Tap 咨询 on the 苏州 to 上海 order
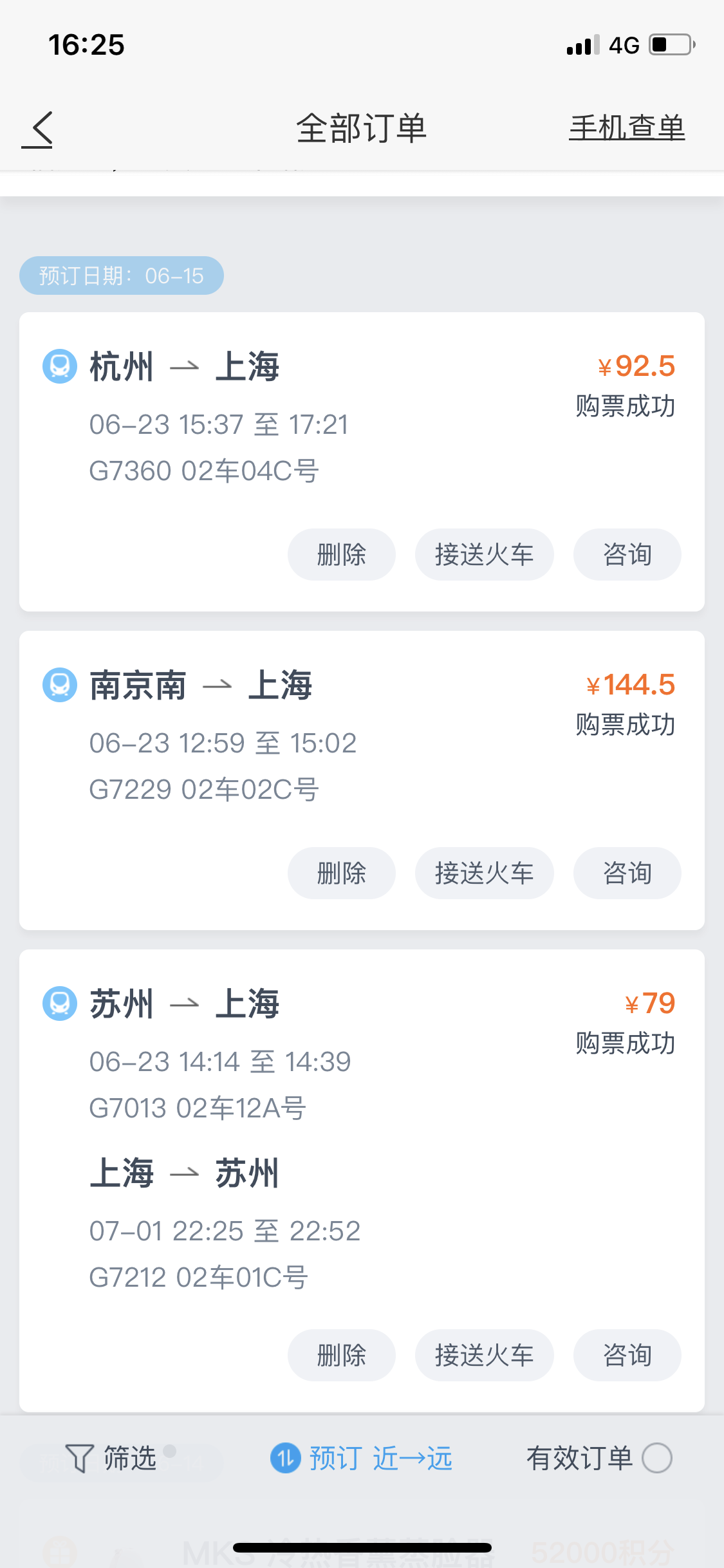 627,1355
